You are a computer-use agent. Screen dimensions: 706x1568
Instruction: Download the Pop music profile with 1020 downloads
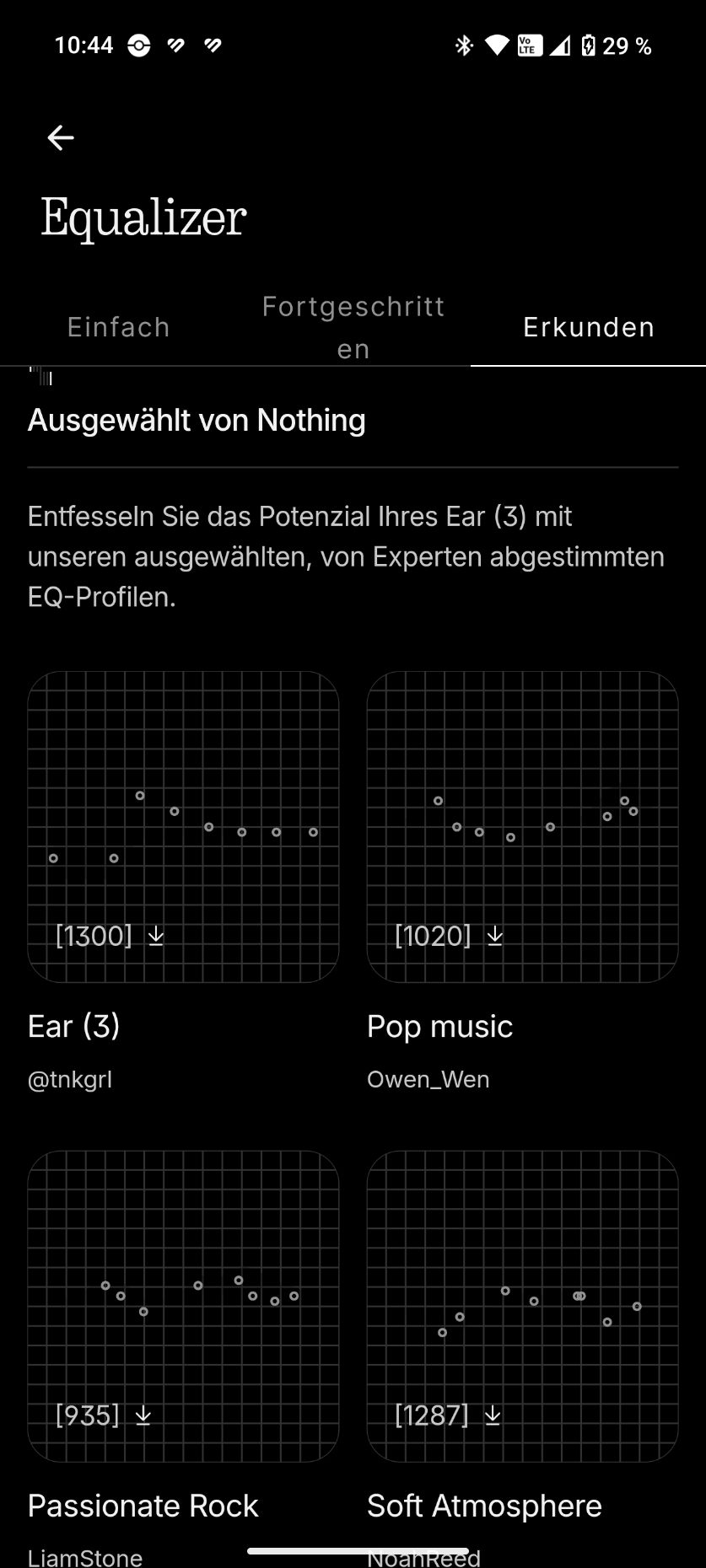point(495,936)
